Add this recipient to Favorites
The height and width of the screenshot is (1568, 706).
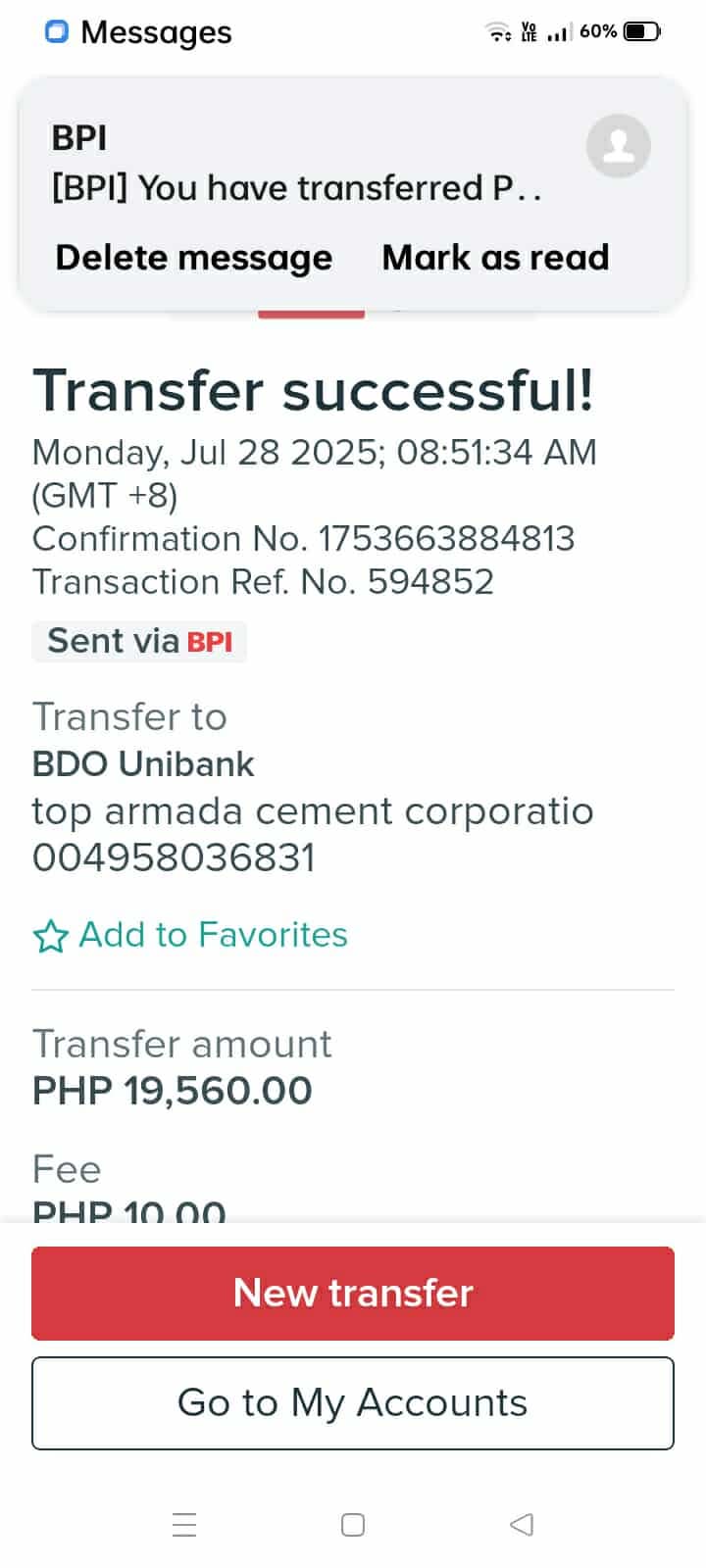click(x=191, y=935)
